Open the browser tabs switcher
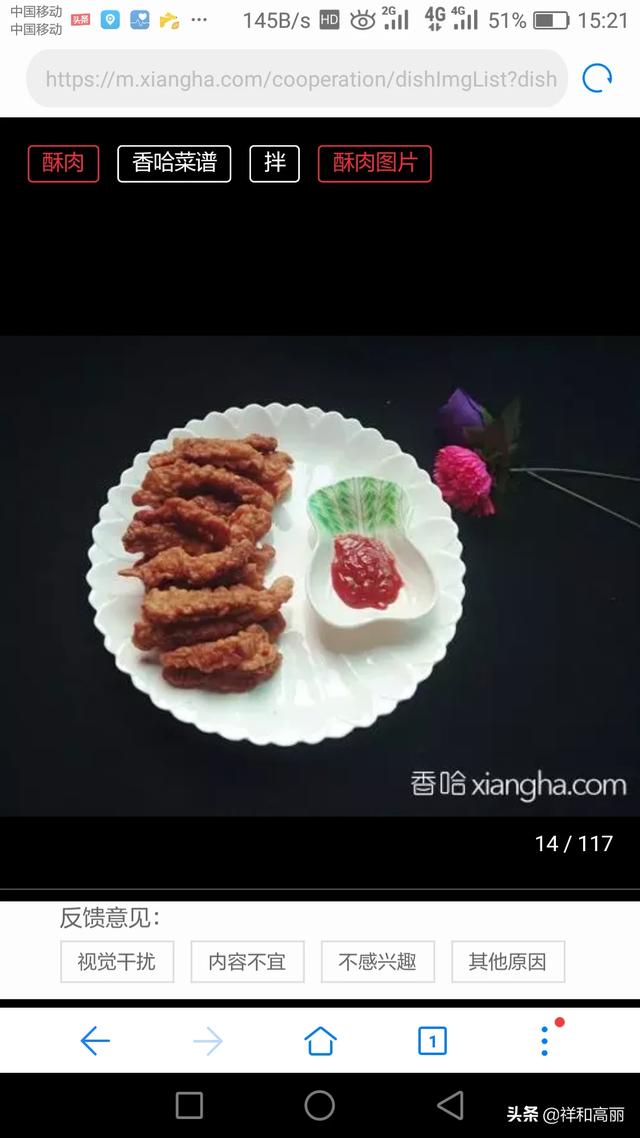640x1138 pixels. [x=432, y=1041]
